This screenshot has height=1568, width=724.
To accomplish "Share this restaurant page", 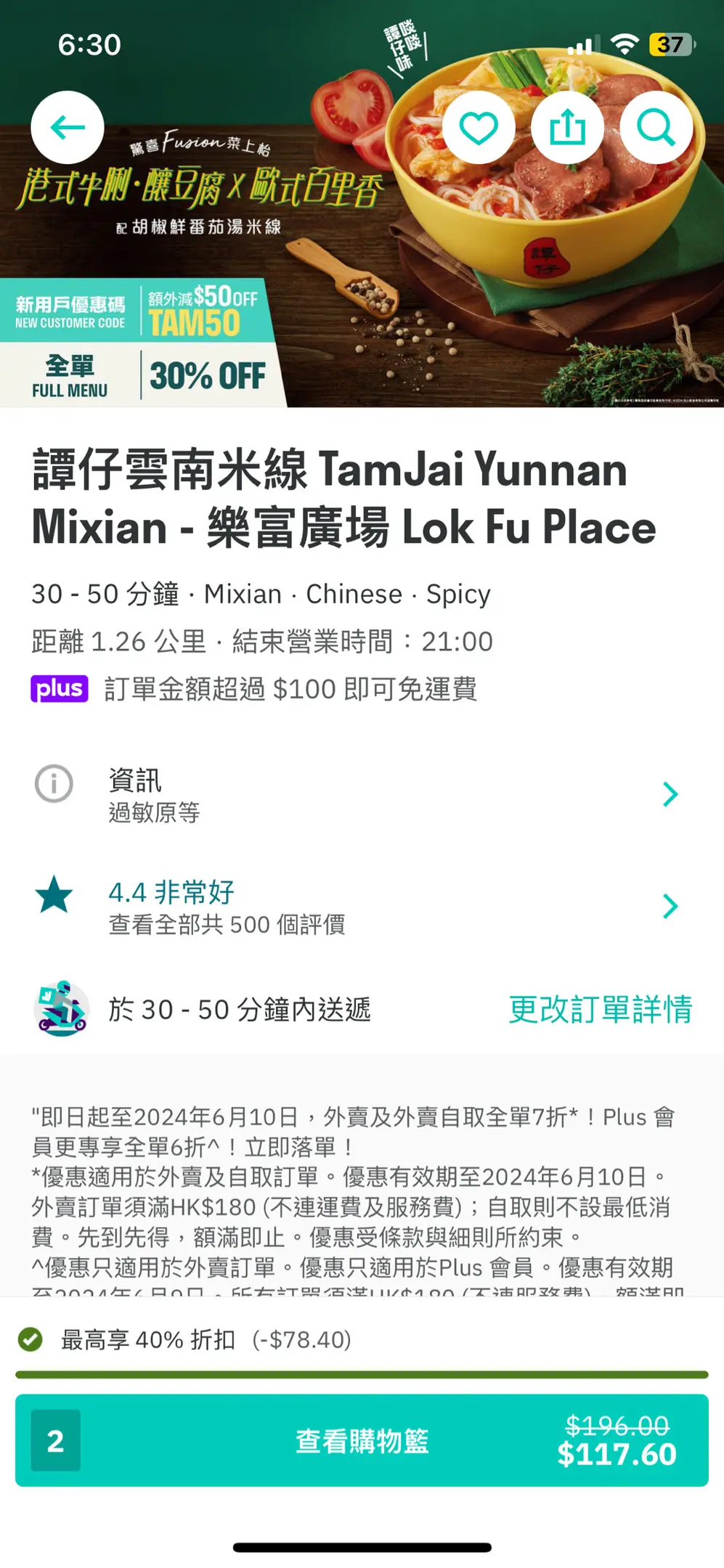I will tap(567, 128).
